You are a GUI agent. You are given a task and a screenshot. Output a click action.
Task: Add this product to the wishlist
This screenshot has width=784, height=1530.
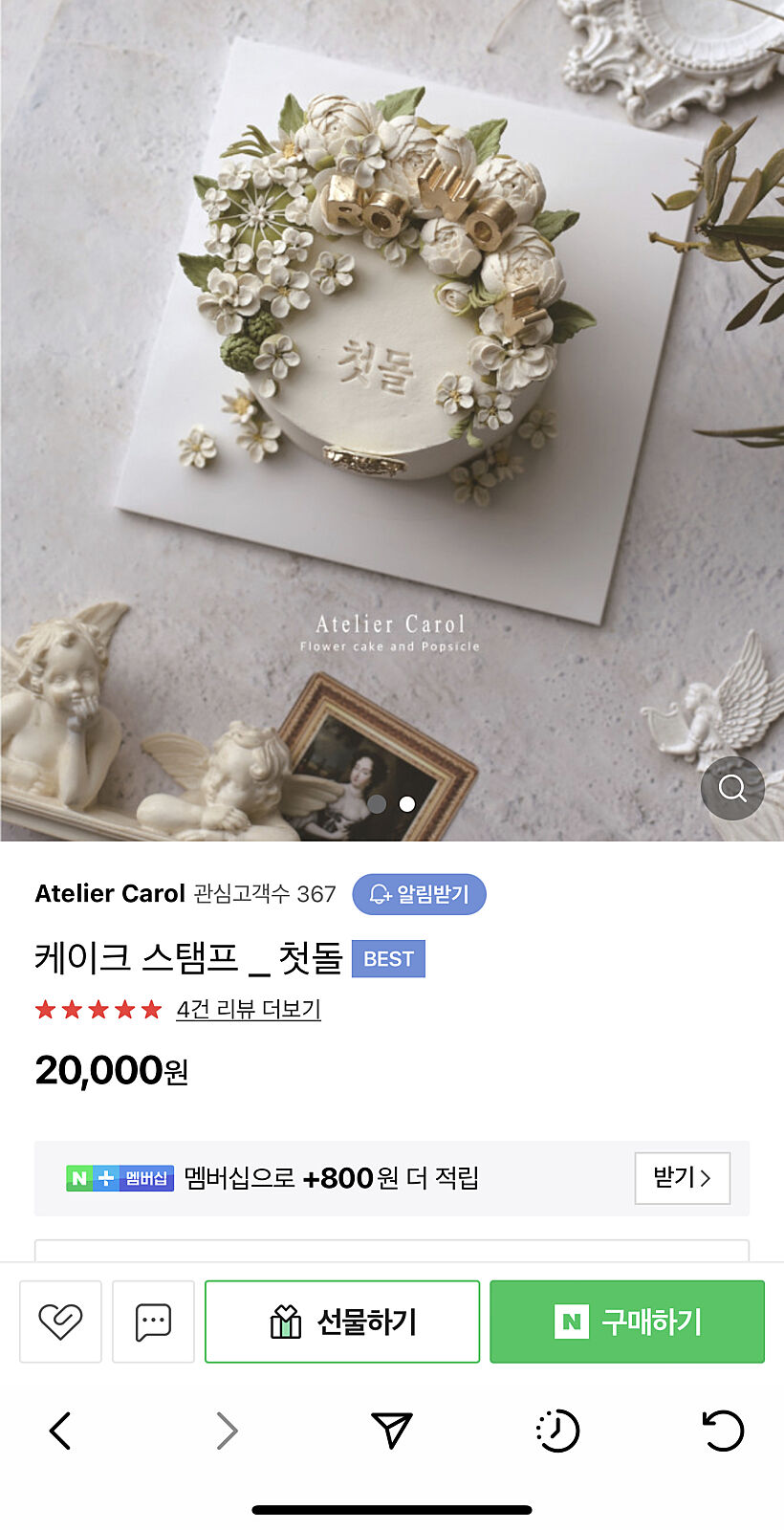pyautogui.click(x=60, y=1322)
